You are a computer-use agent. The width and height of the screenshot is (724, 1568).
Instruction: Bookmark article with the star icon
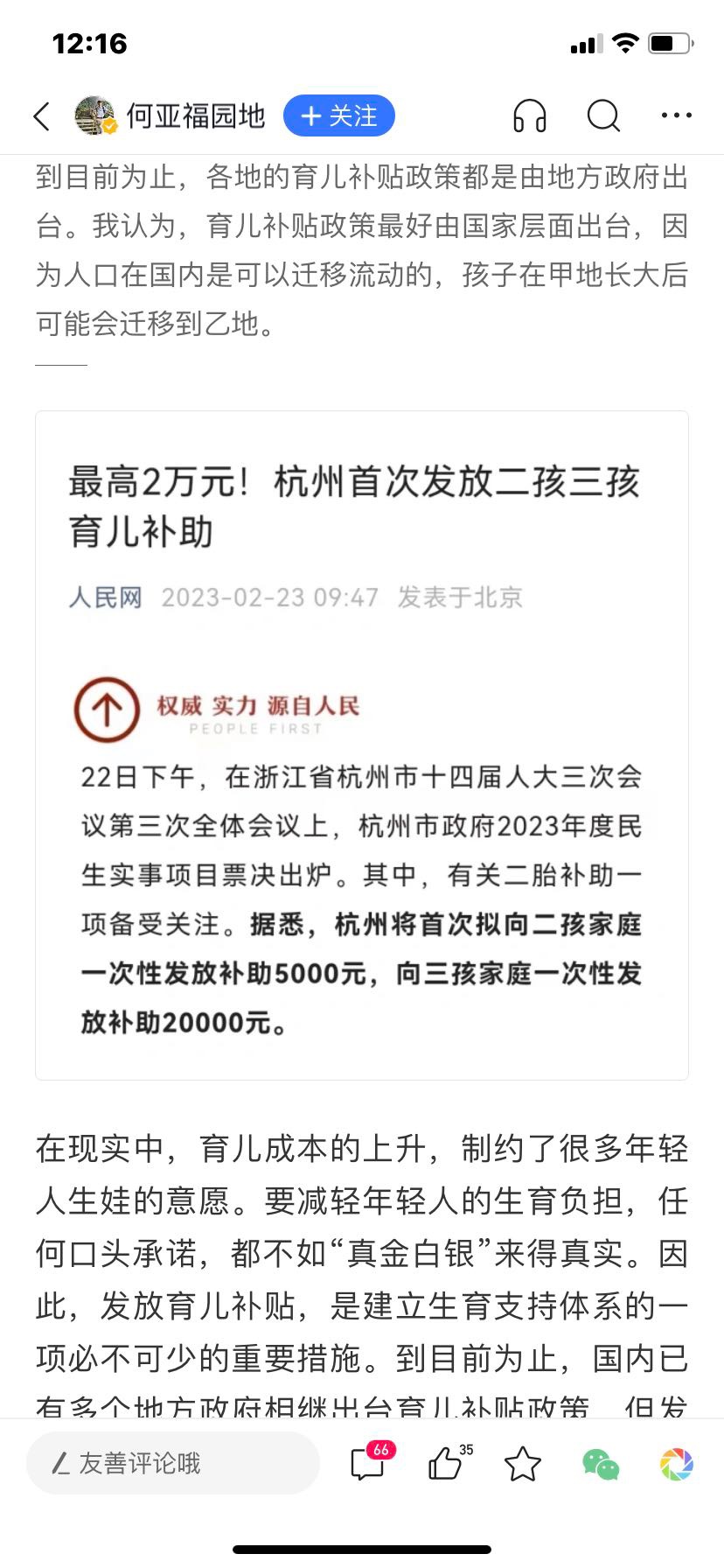pos(523,1463)
